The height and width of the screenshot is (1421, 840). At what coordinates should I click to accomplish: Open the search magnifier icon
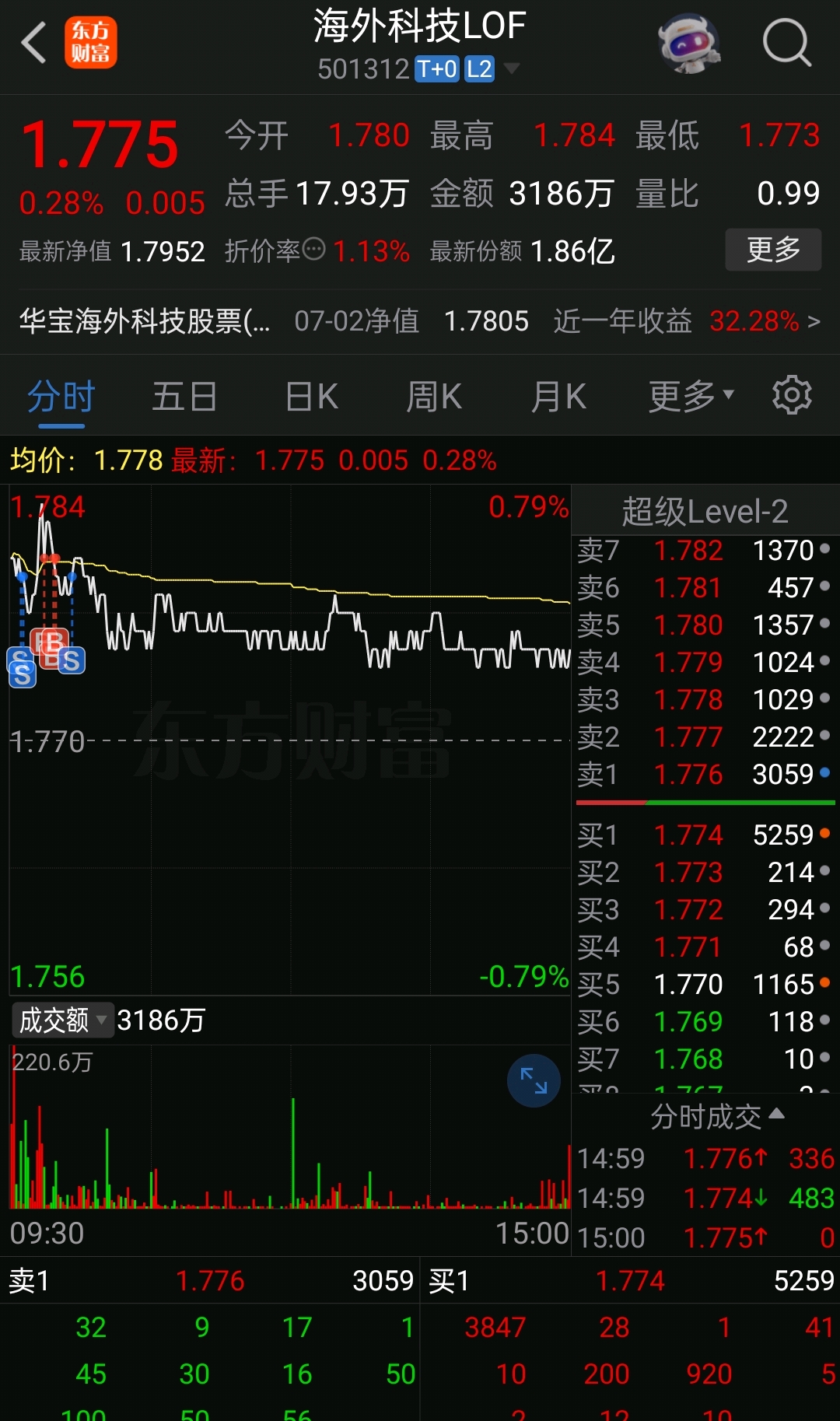point(788,41)
